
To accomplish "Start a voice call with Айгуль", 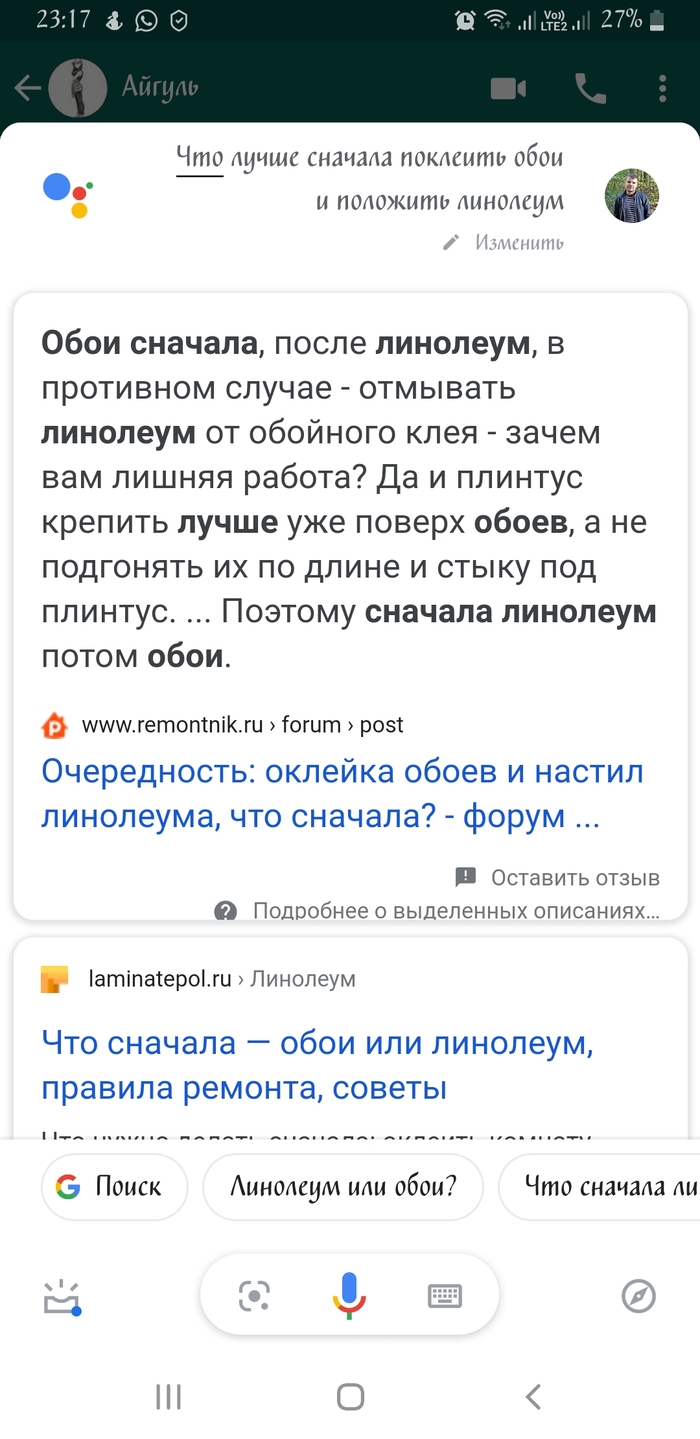I will [591, 89].
